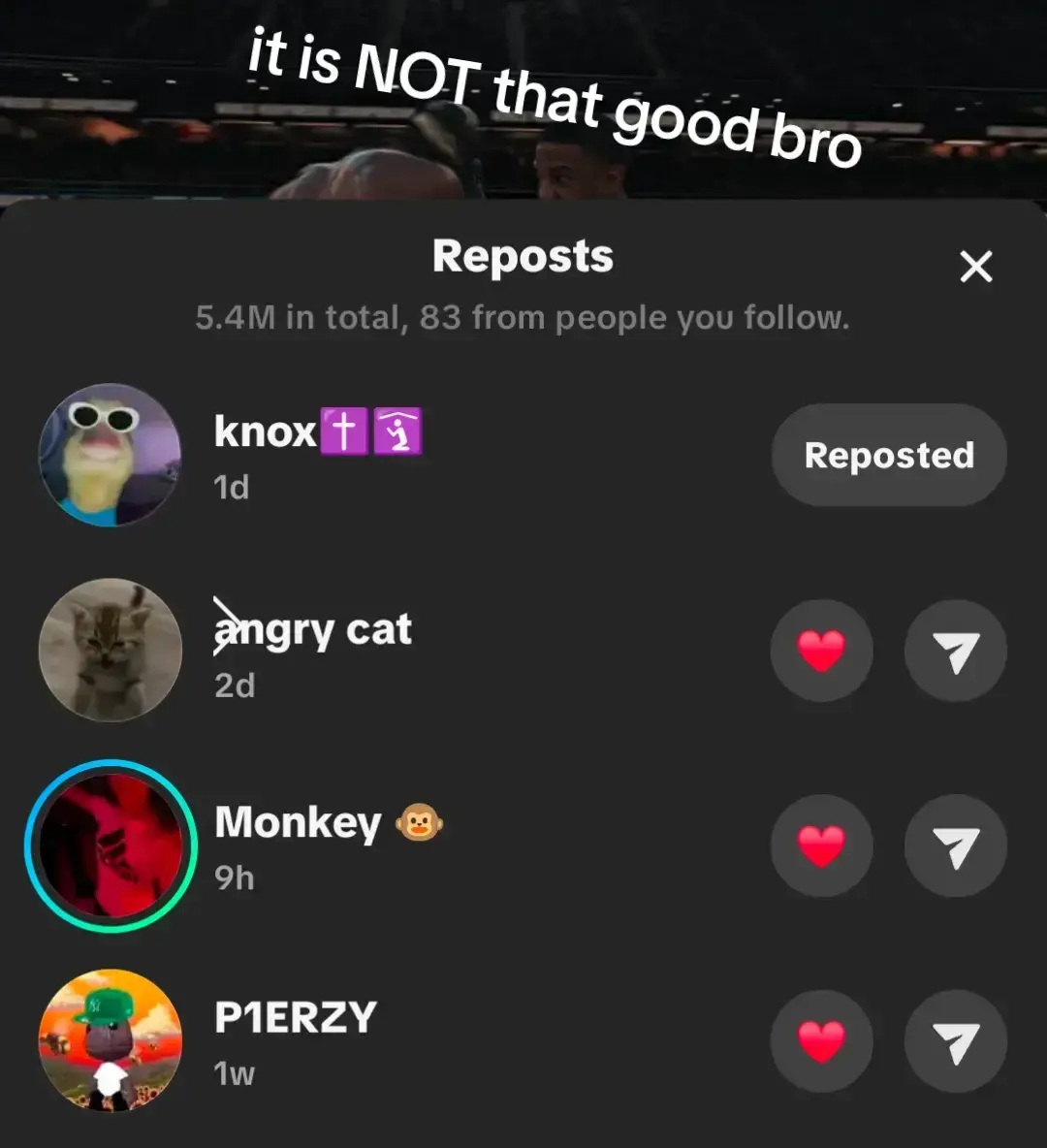Tap the heart icon beside P1ERZY

point(821,1041)
